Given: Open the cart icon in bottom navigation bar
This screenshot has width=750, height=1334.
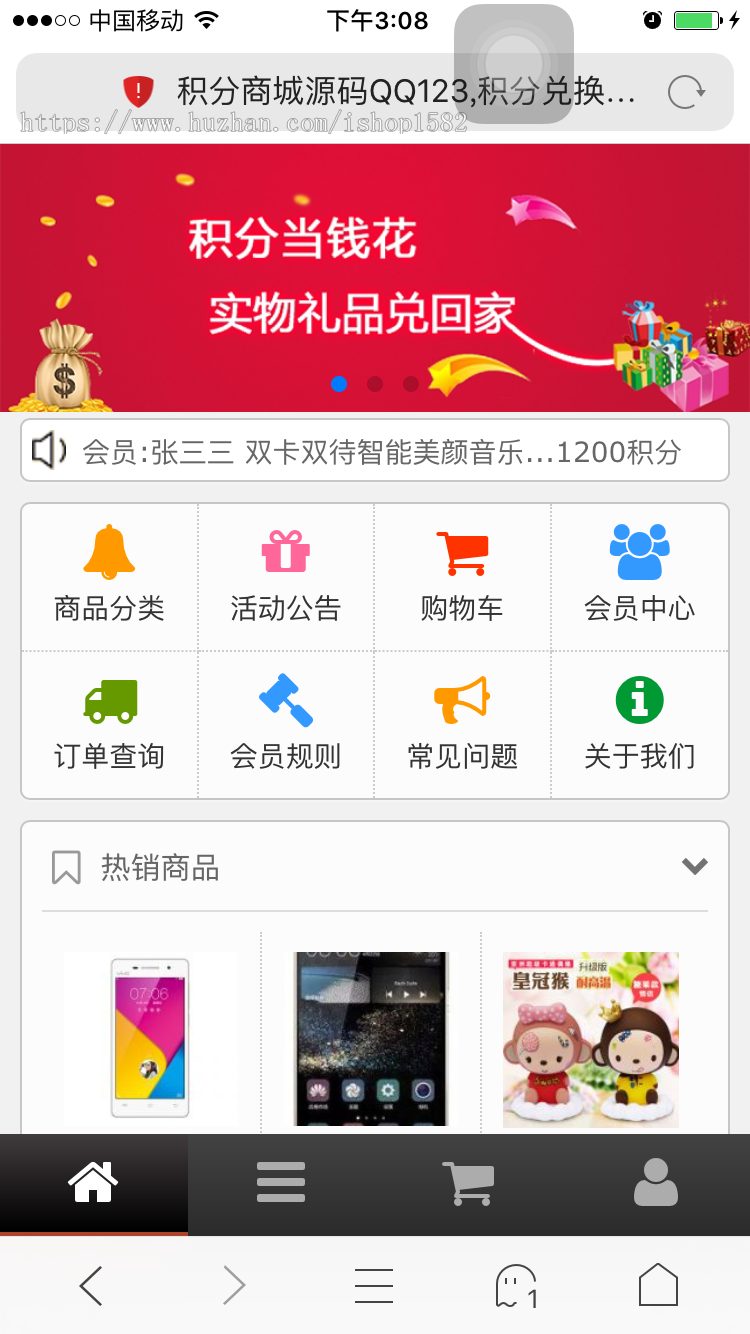Looking at the screenshot, I should pyautogui.click(x=468, y=1182).
